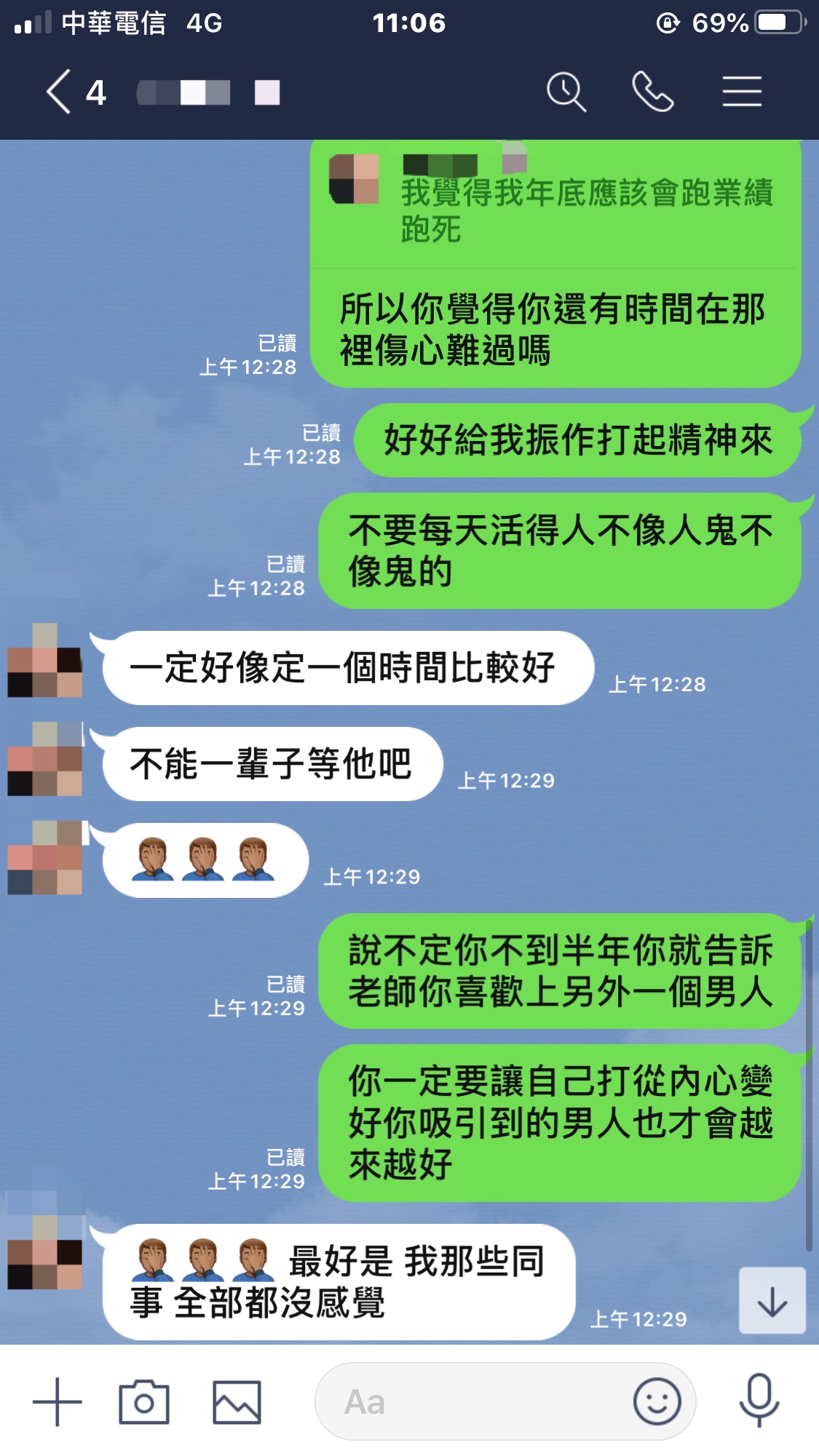Image resolution: width=819 pixels, height=1456 pixels.
Task: Open the chat menu
Action: point(742,92)
